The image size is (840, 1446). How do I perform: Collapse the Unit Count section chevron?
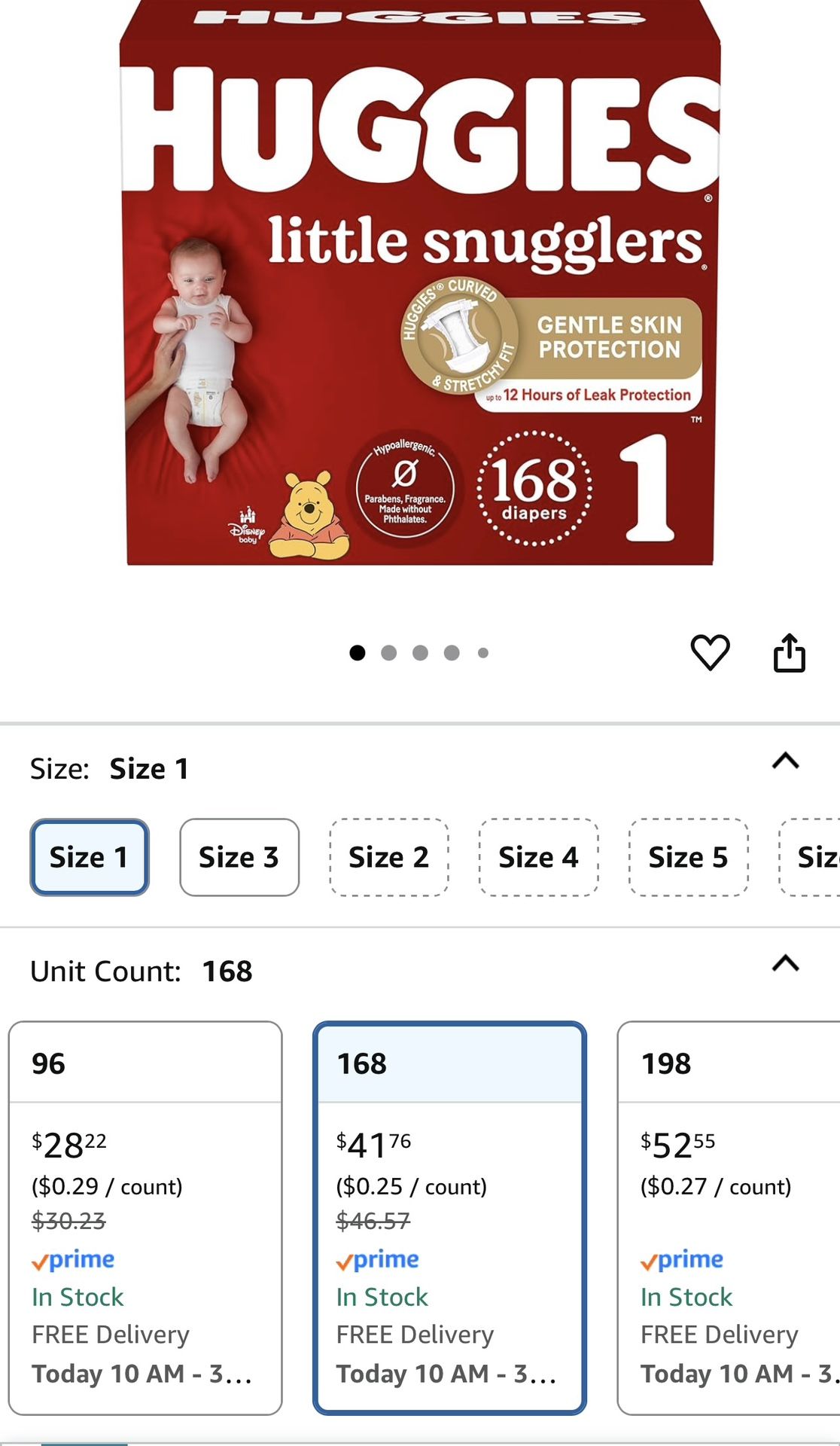[785, 963]
